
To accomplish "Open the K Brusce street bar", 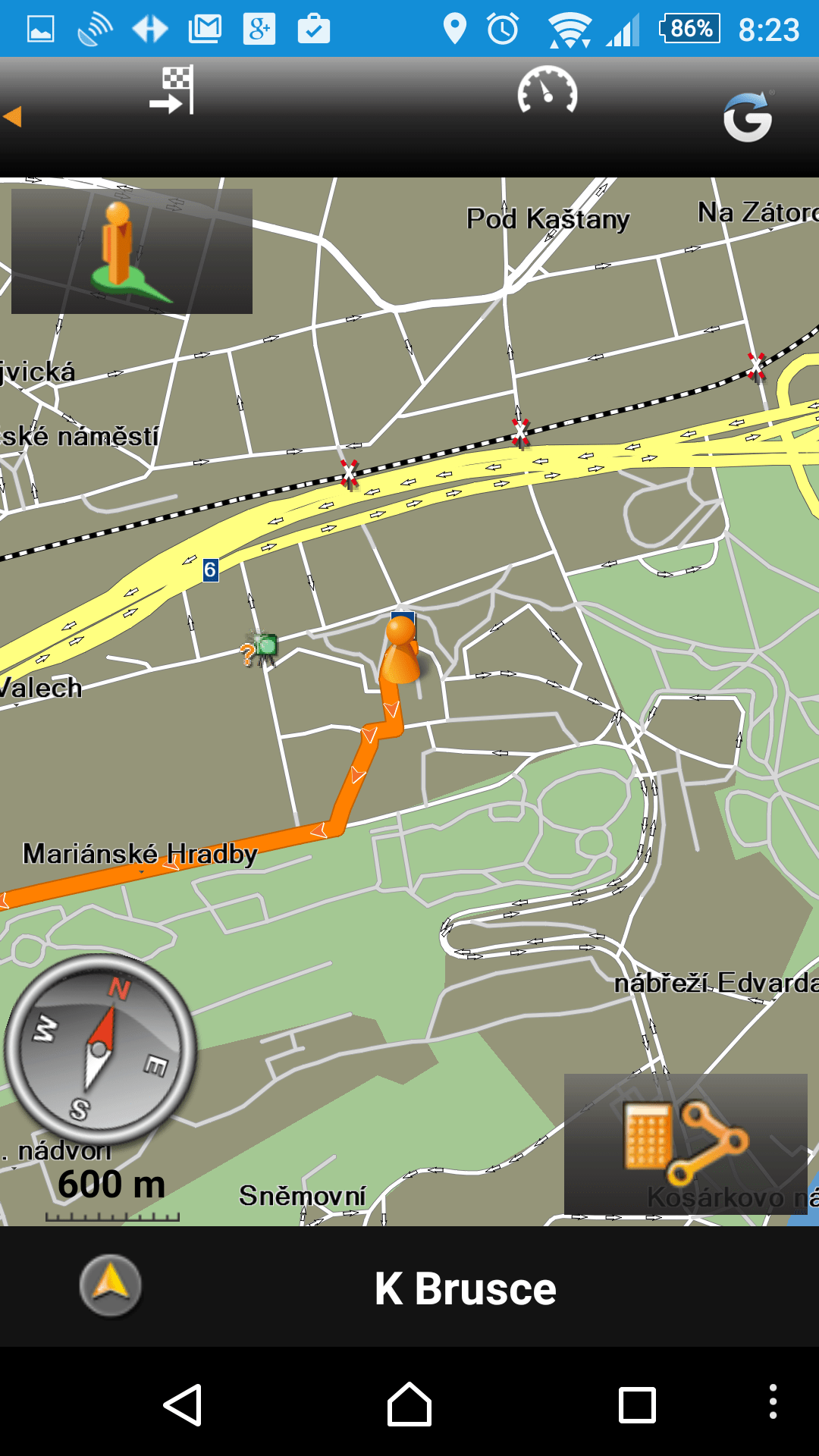I will (x=465, y=1288).
